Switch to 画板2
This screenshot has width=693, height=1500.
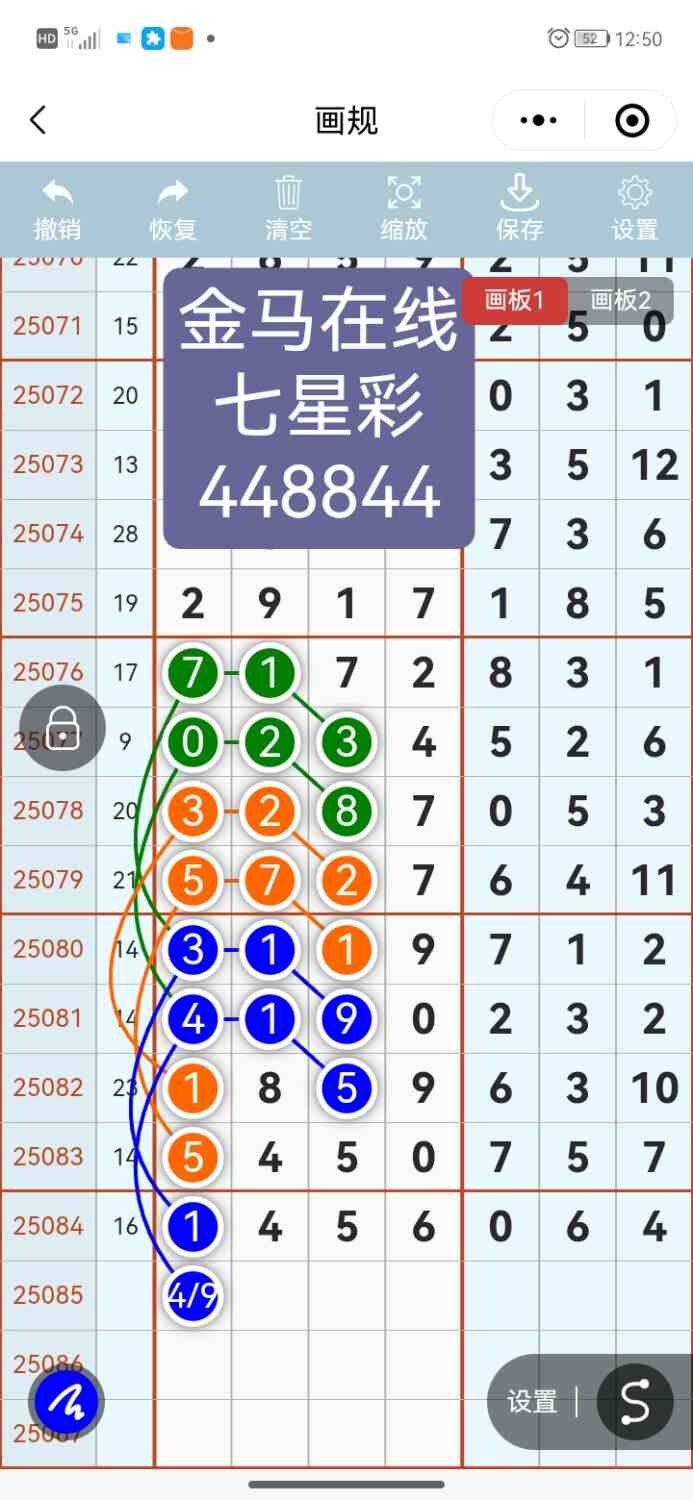(620, 300)
